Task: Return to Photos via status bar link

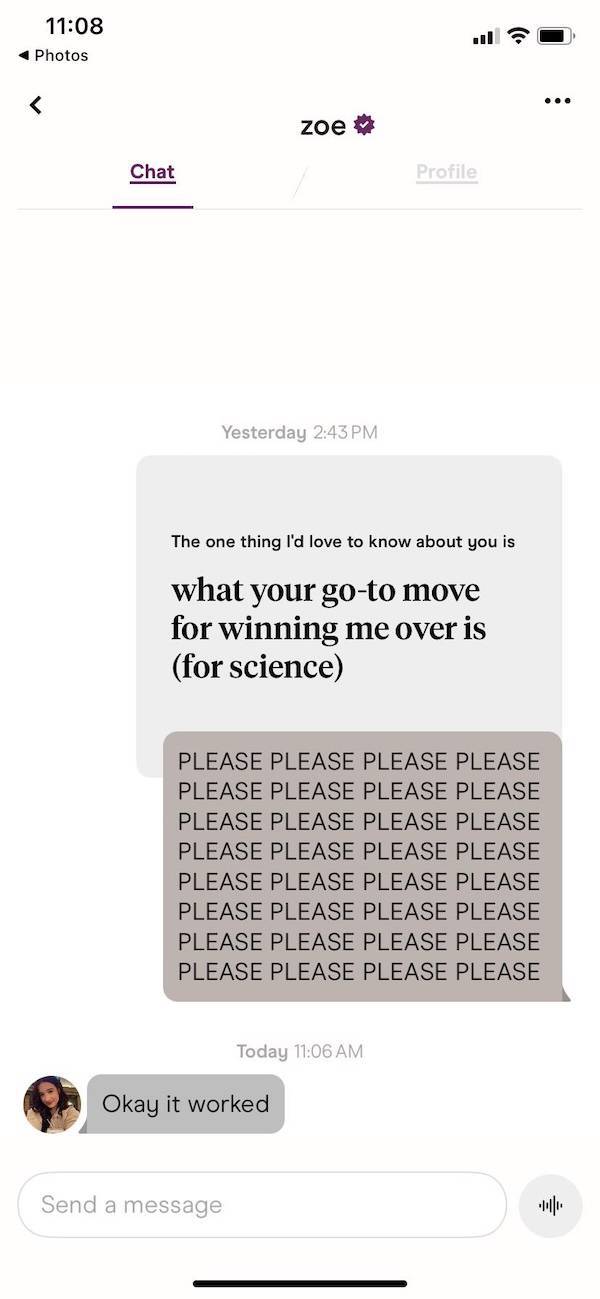Action: pos(54,56)
